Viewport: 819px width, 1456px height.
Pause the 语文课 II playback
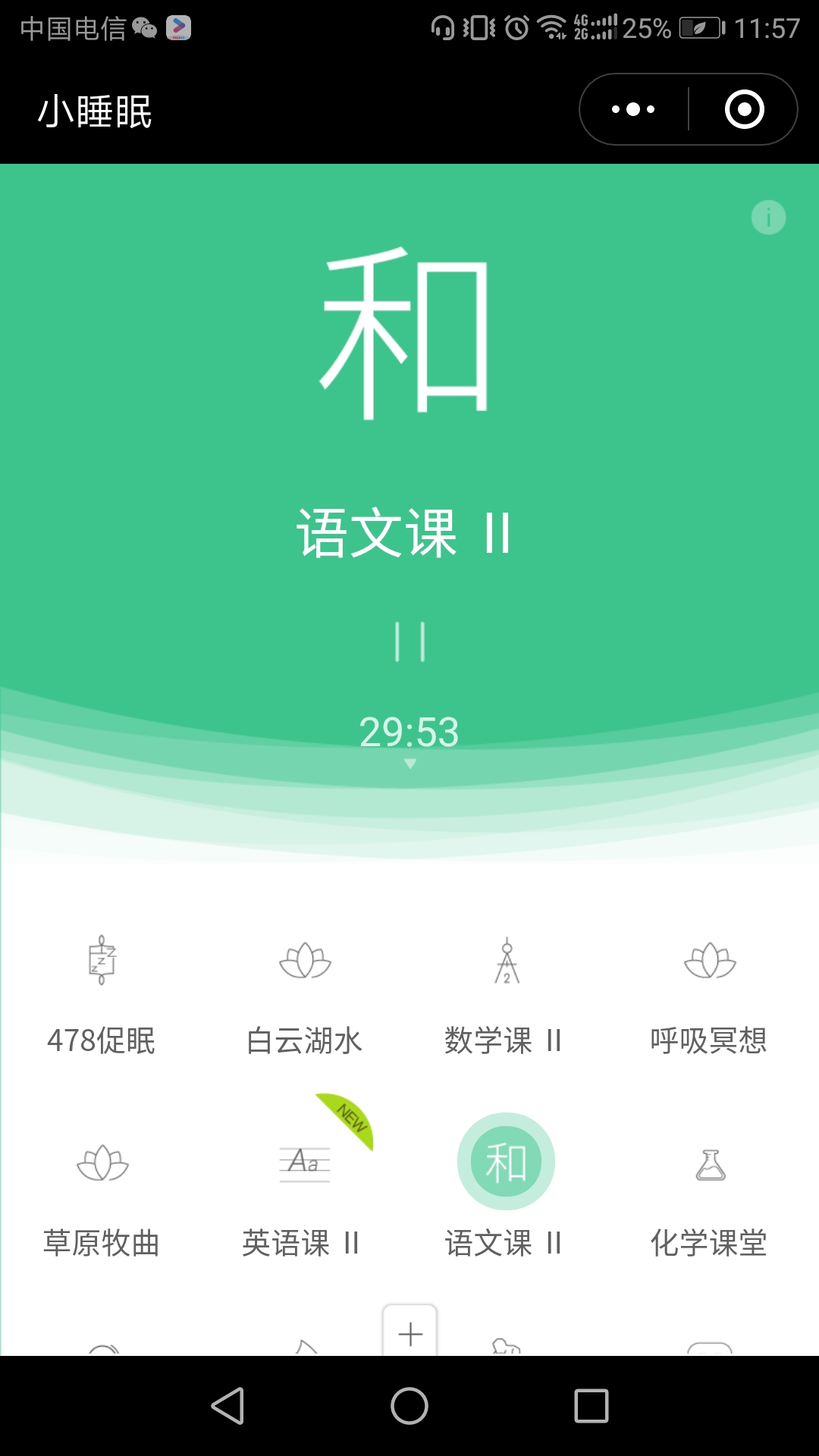coord(409,641)
